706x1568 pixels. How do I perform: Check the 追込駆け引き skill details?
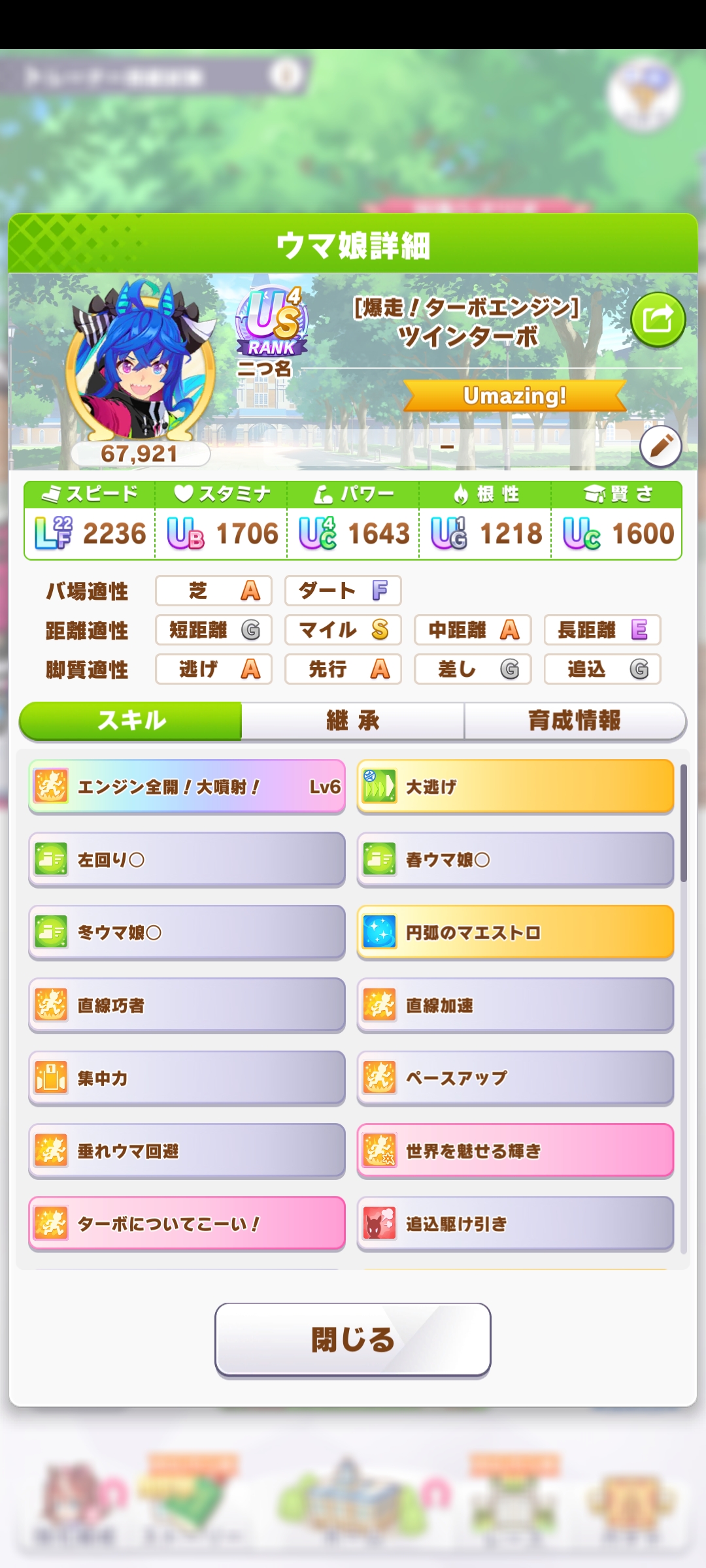(515, 1224)
